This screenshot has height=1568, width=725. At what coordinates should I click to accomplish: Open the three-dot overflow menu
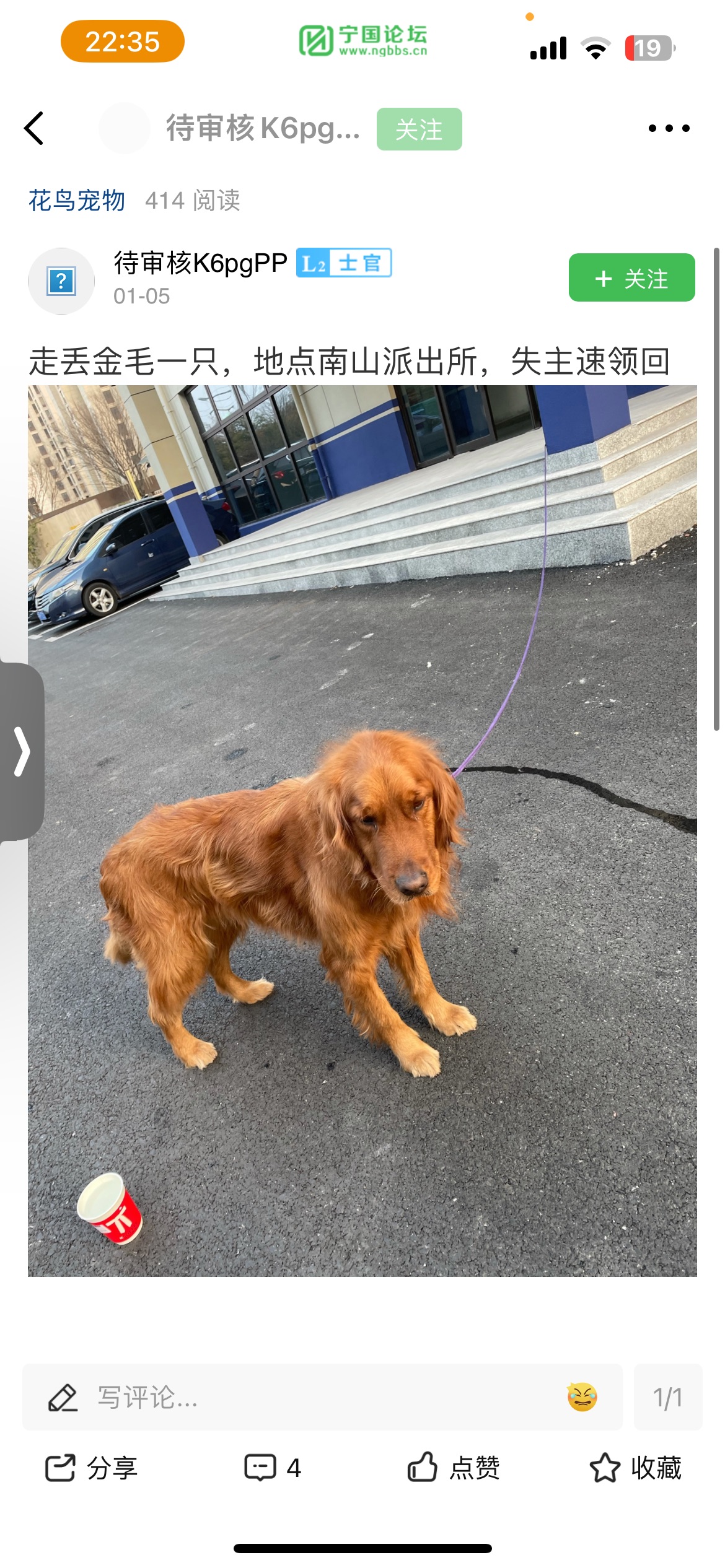click(669, 128)
